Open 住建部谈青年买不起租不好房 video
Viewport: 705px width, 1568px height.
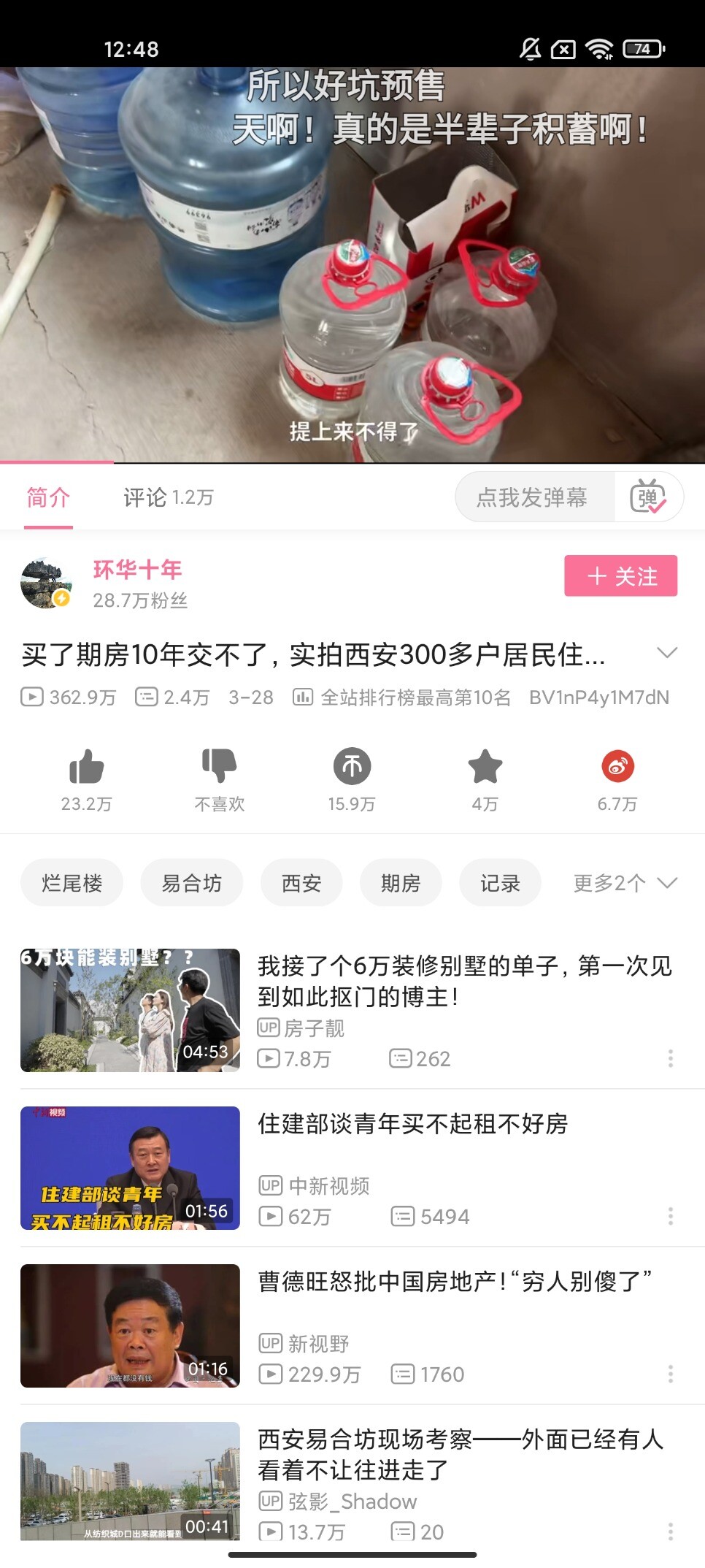click(x=412, y=1125)
